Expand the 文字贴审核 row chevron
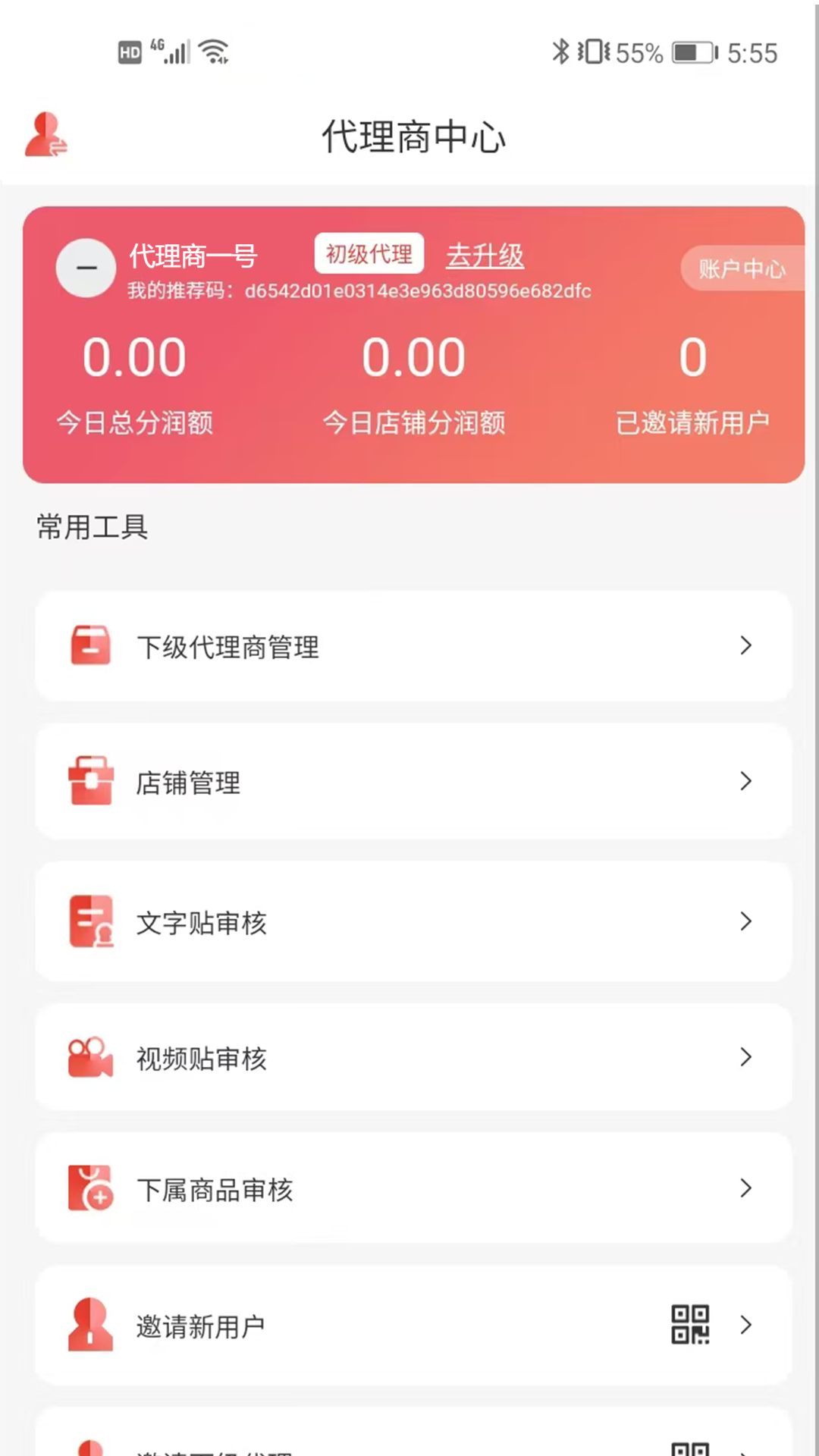The width and height of the screenshot is (819, 1456). [744, 921]
